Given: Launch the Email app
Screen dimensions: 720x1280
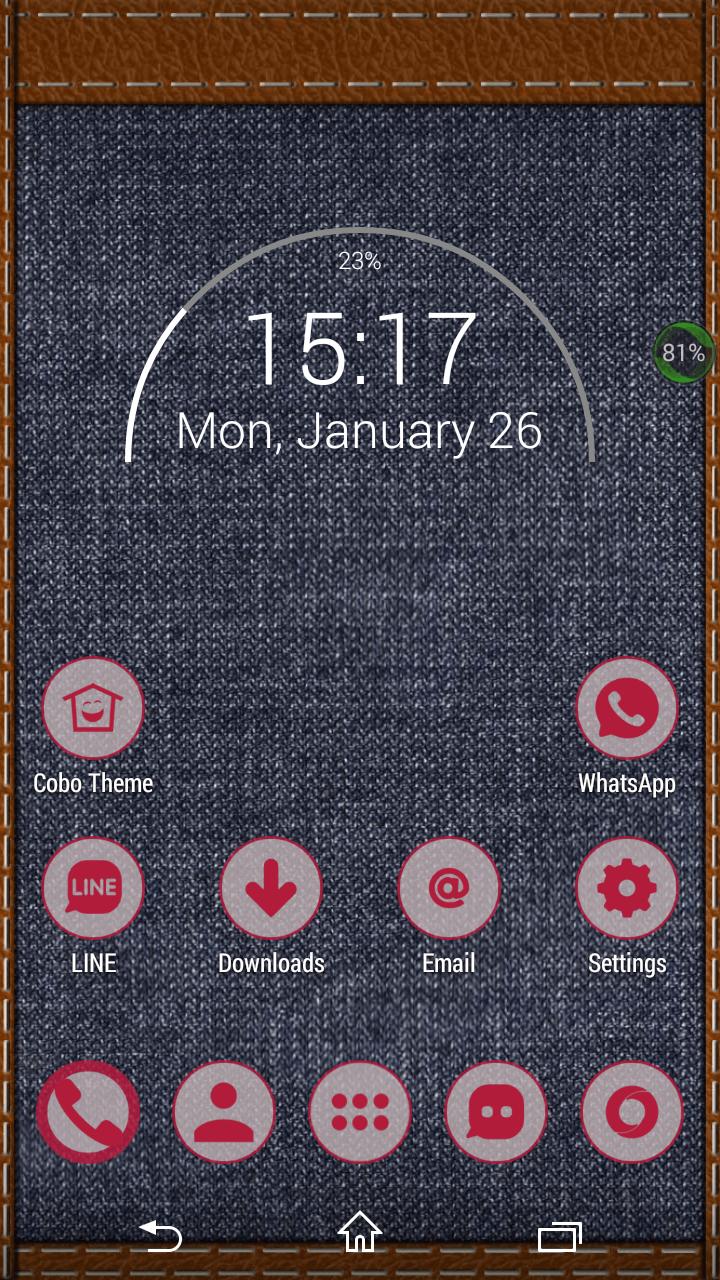Looking at the screenshot, I should [449, 888].
